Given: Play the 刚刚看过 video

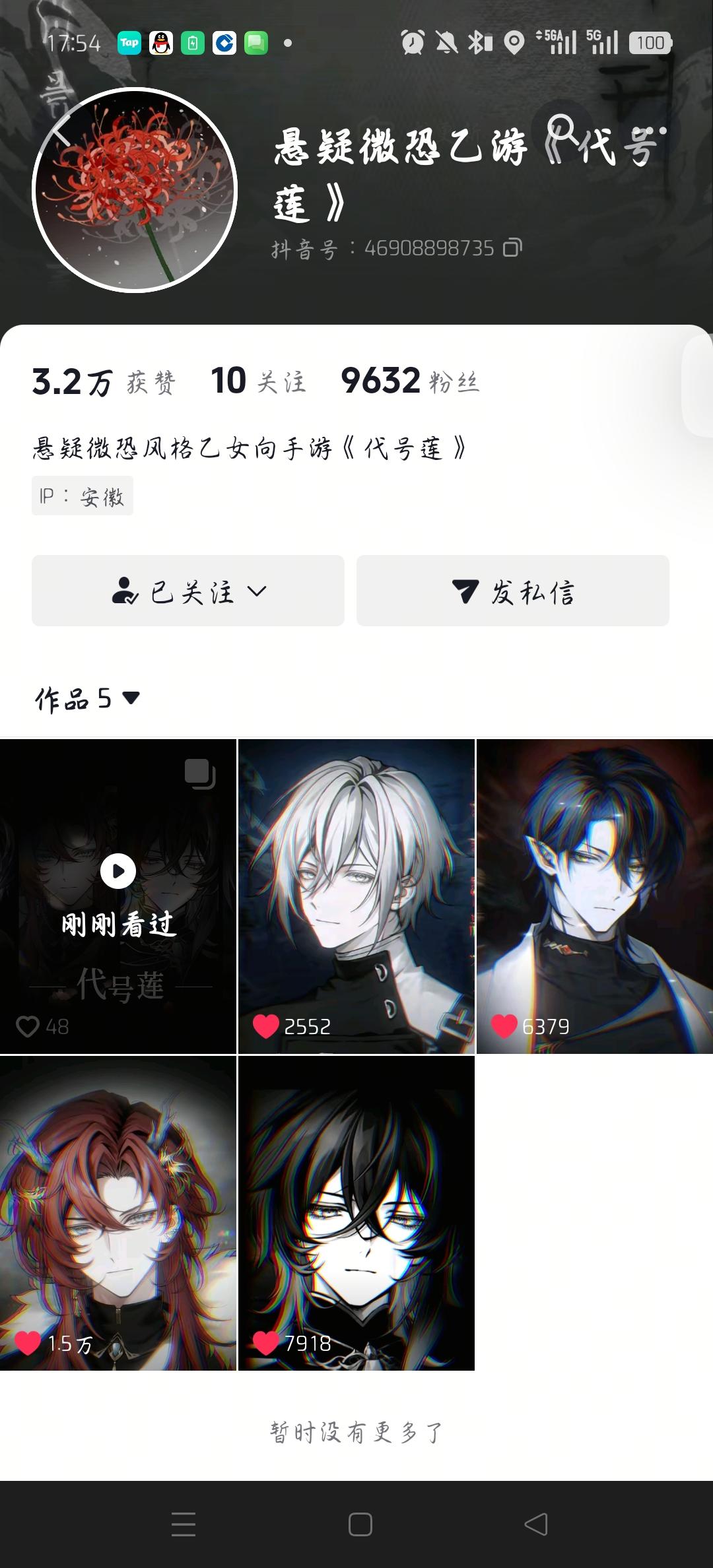Looking at the screenshot, I should [x=118, y=871].
